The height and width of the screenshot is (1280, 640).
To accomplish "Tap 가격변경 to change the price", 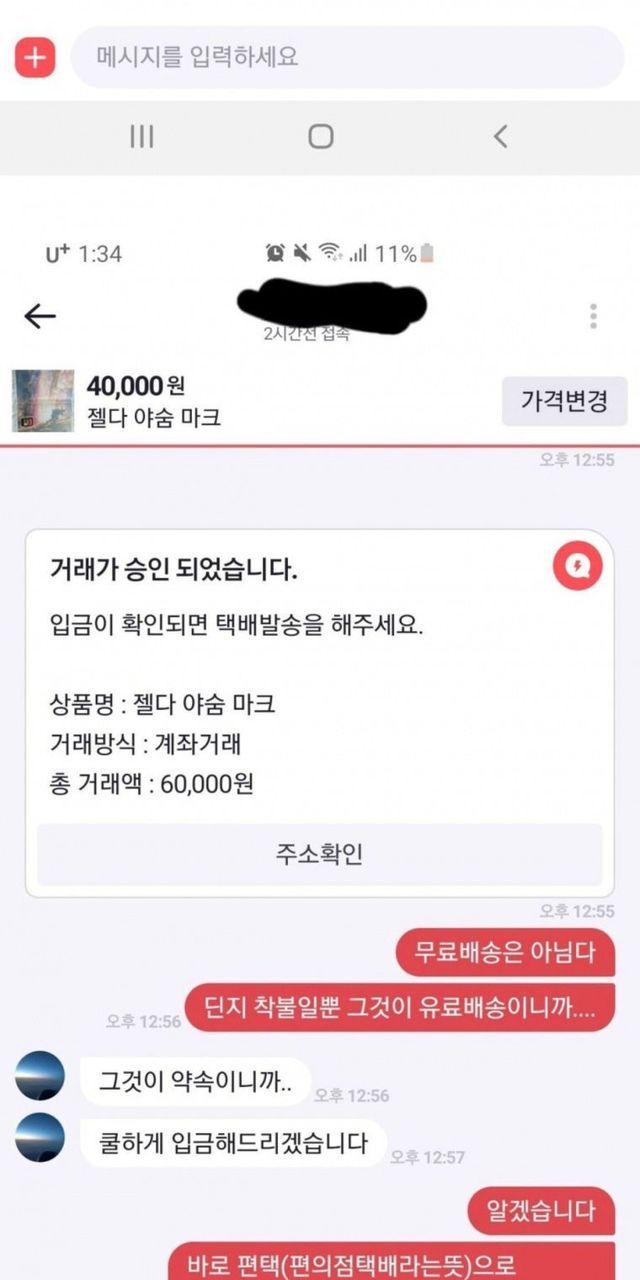I will [563, 402].
